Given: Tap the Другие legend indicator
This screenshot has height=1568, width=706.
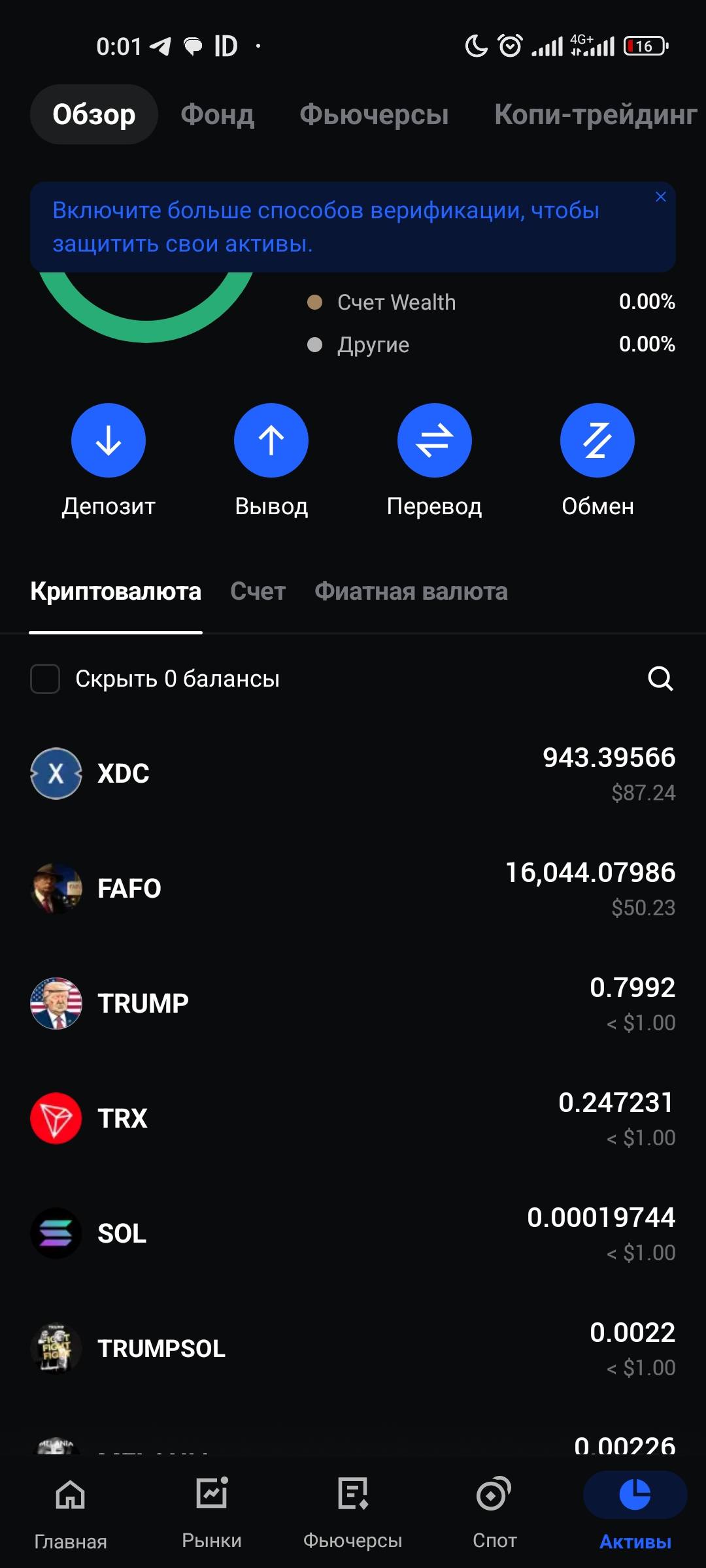Looking at the screenshot, I should coord(316,345).
